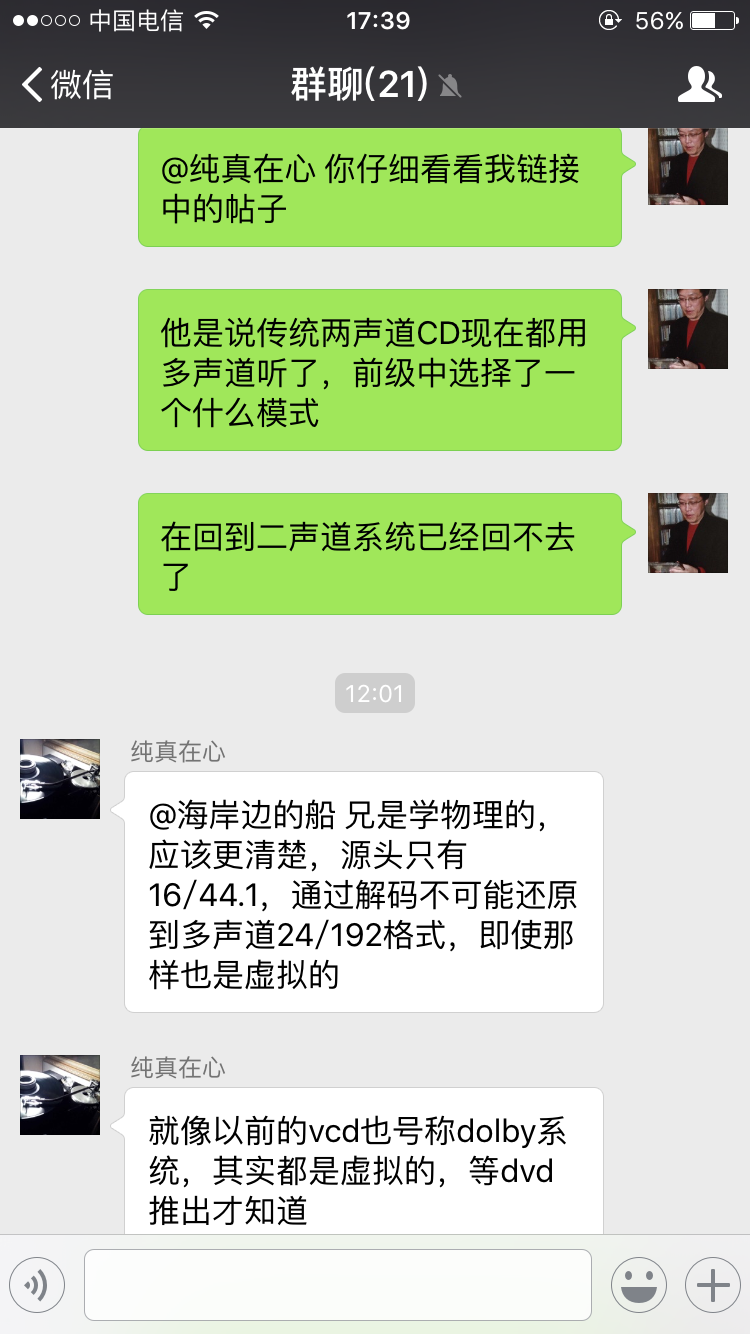The width and height of the screenshot is (750, 1334).
Task: Open 纯真在心's avatar above the 16/44.1 message
Action: (60, 779)
